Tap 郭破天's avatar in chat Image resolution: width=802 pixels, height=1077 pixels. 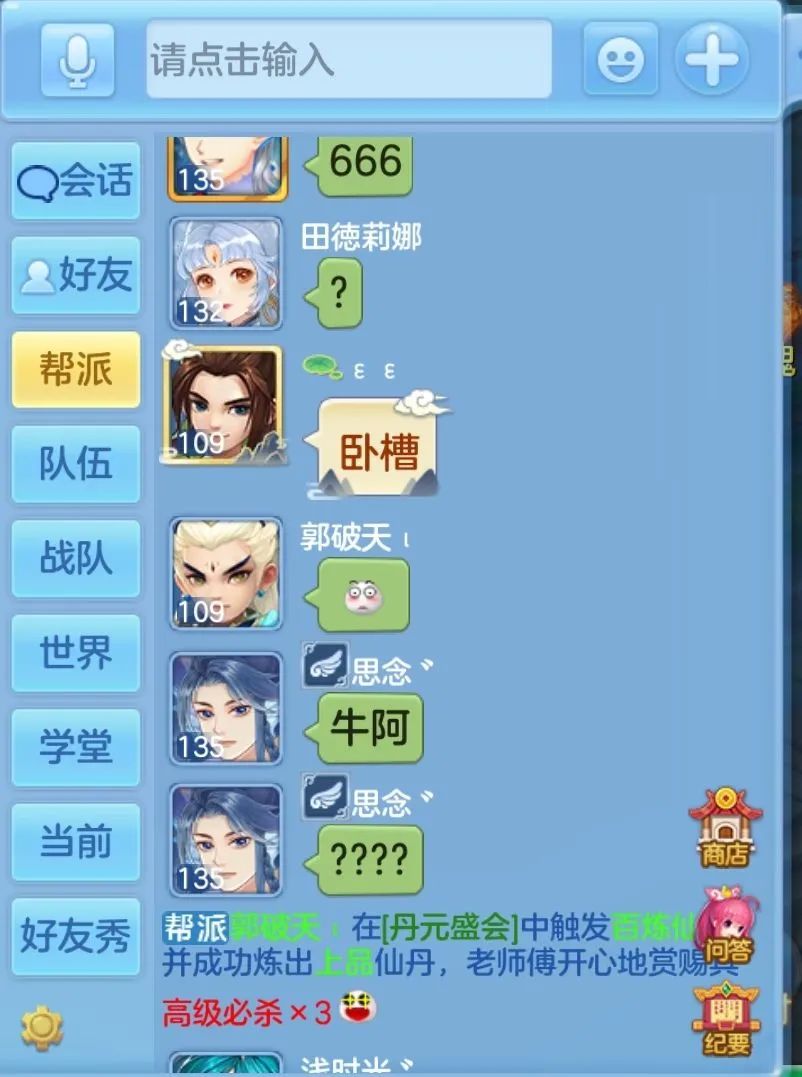(x=226, y=573)
